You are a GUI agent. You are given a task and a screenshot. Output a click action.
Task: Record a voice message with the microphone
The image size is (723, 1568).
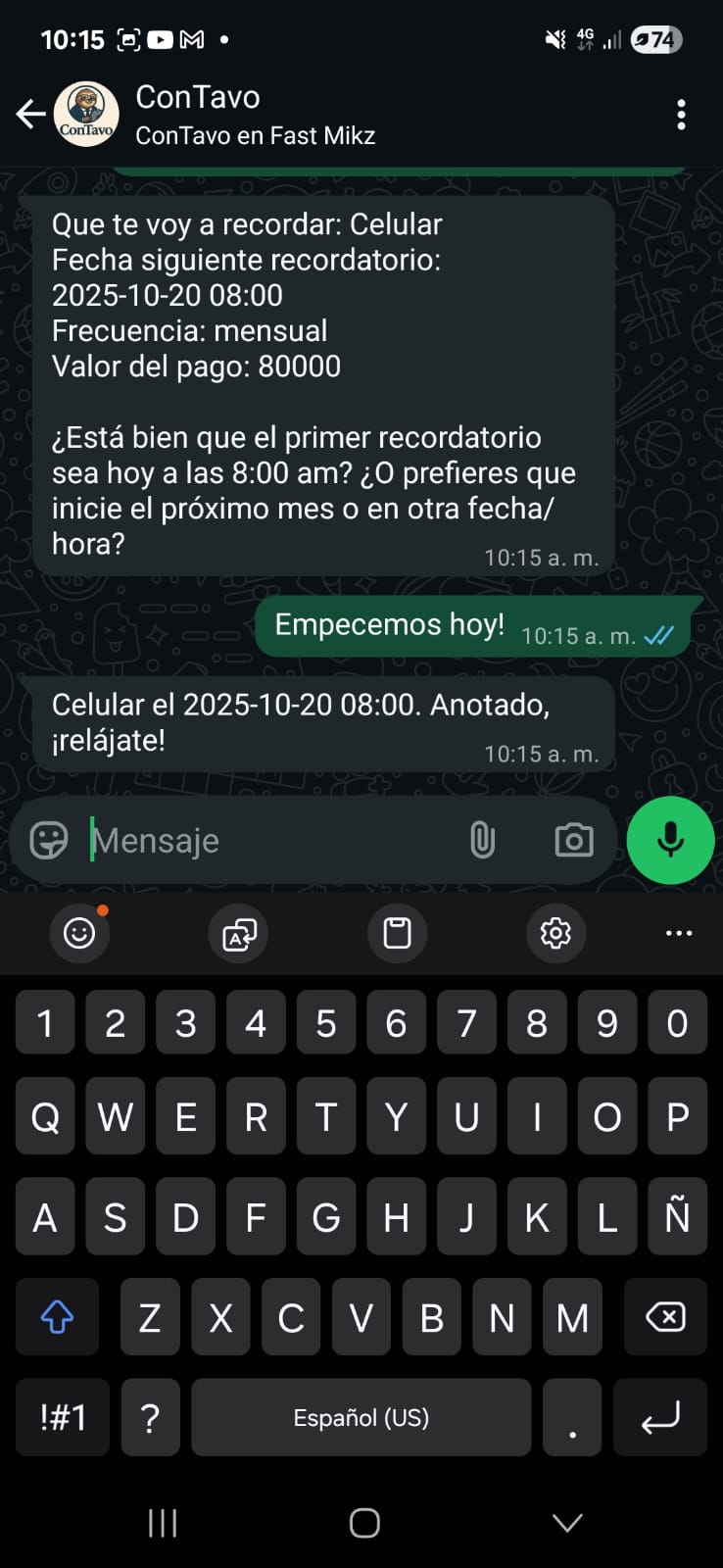click(670, 840)
